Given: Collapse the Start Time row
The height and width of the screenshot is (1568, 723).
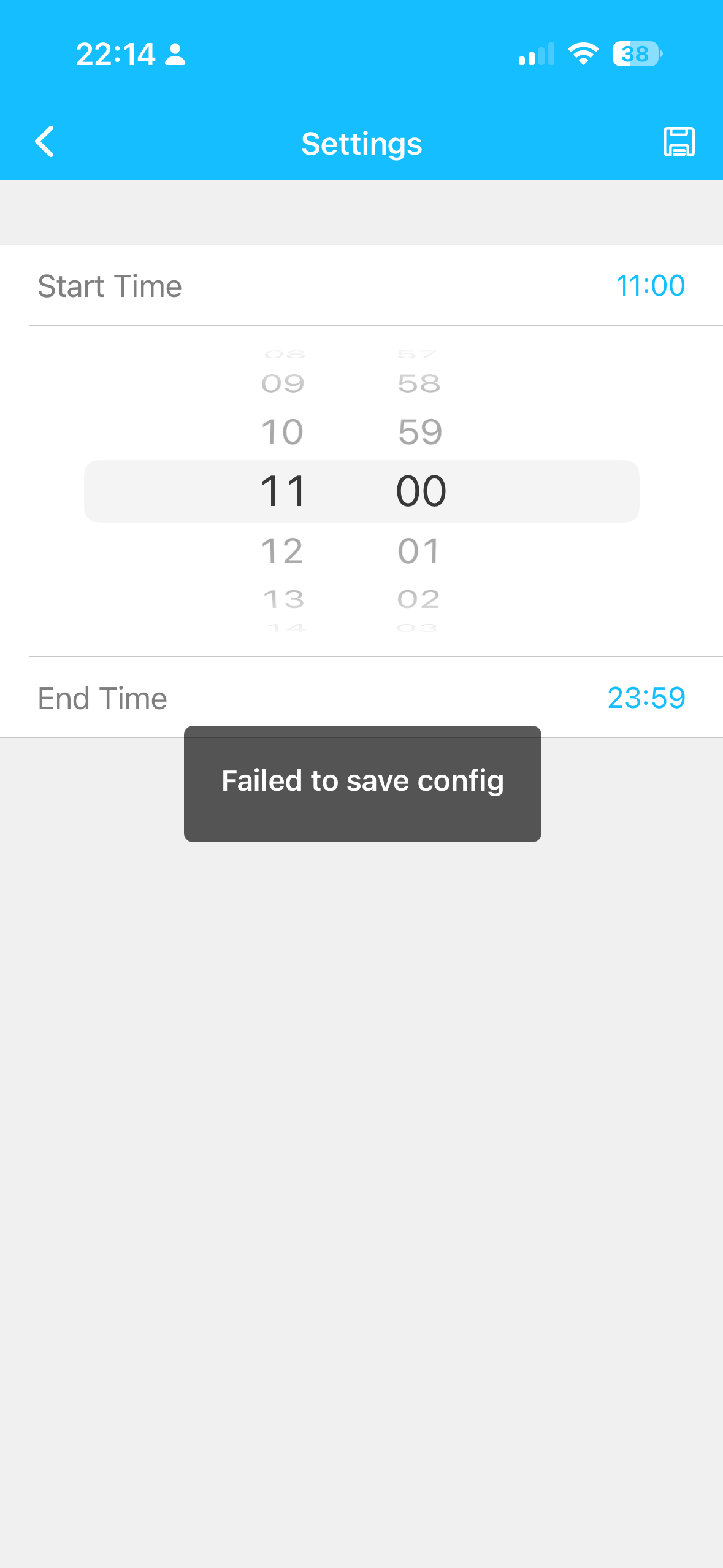Looking at the screenshot, I should pyautogui.click(x=361, y=286).
